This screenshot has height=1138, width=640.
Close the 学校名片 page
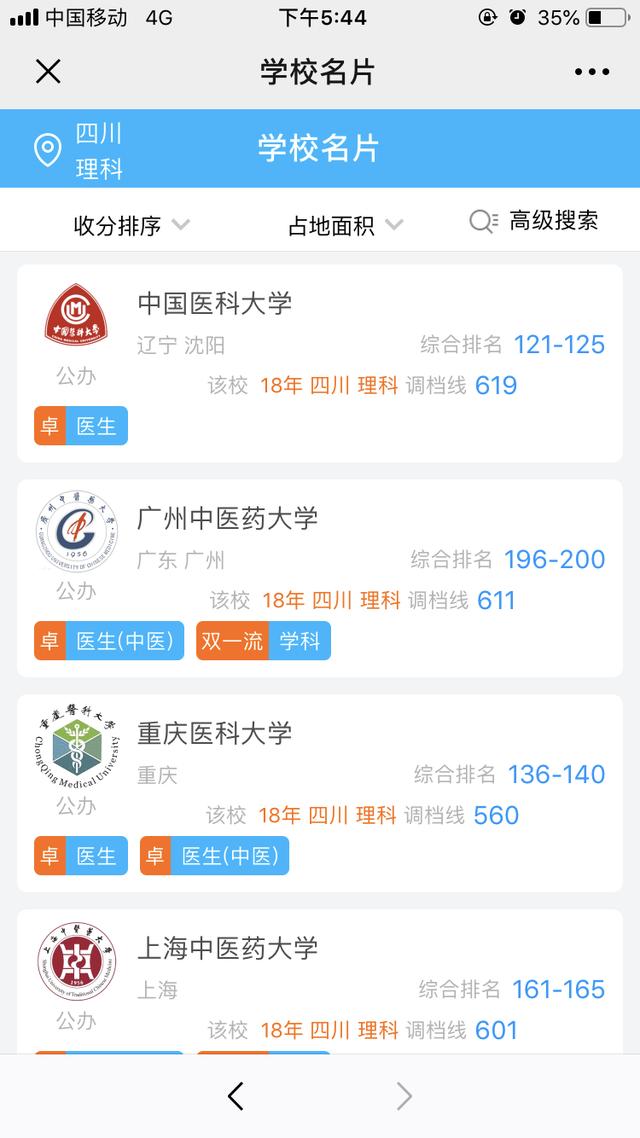tap(48, 72)
